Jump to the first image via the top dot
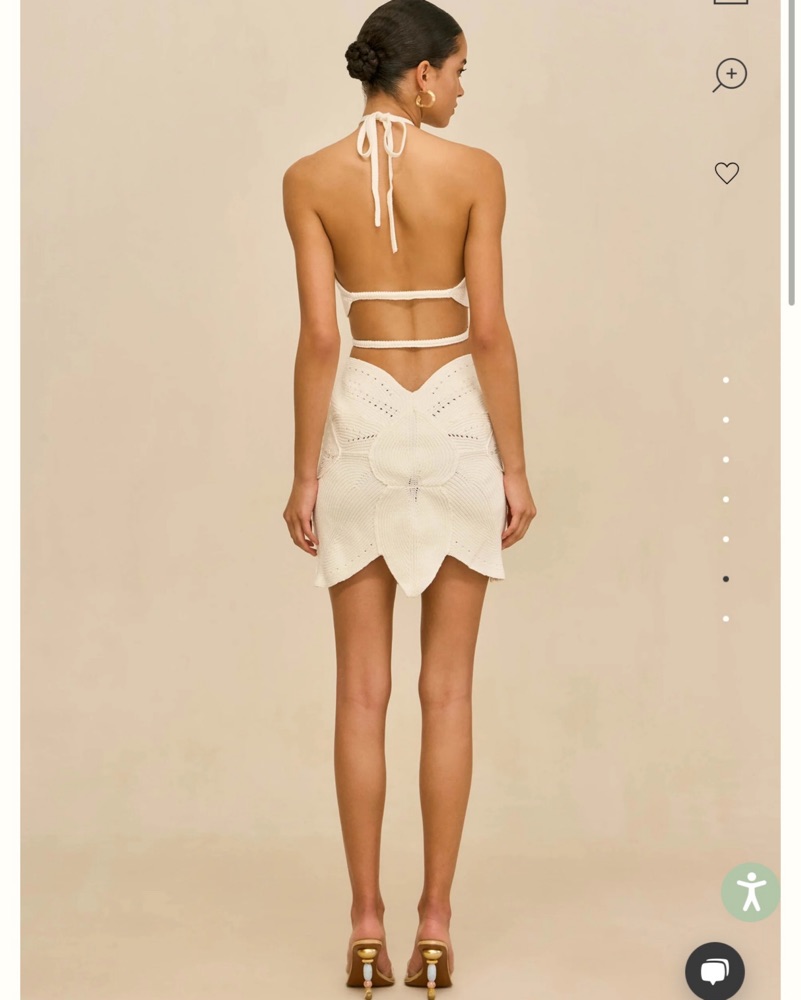Image resolution: width=801 pixels, height=1000 pixels. coord(726,380)
